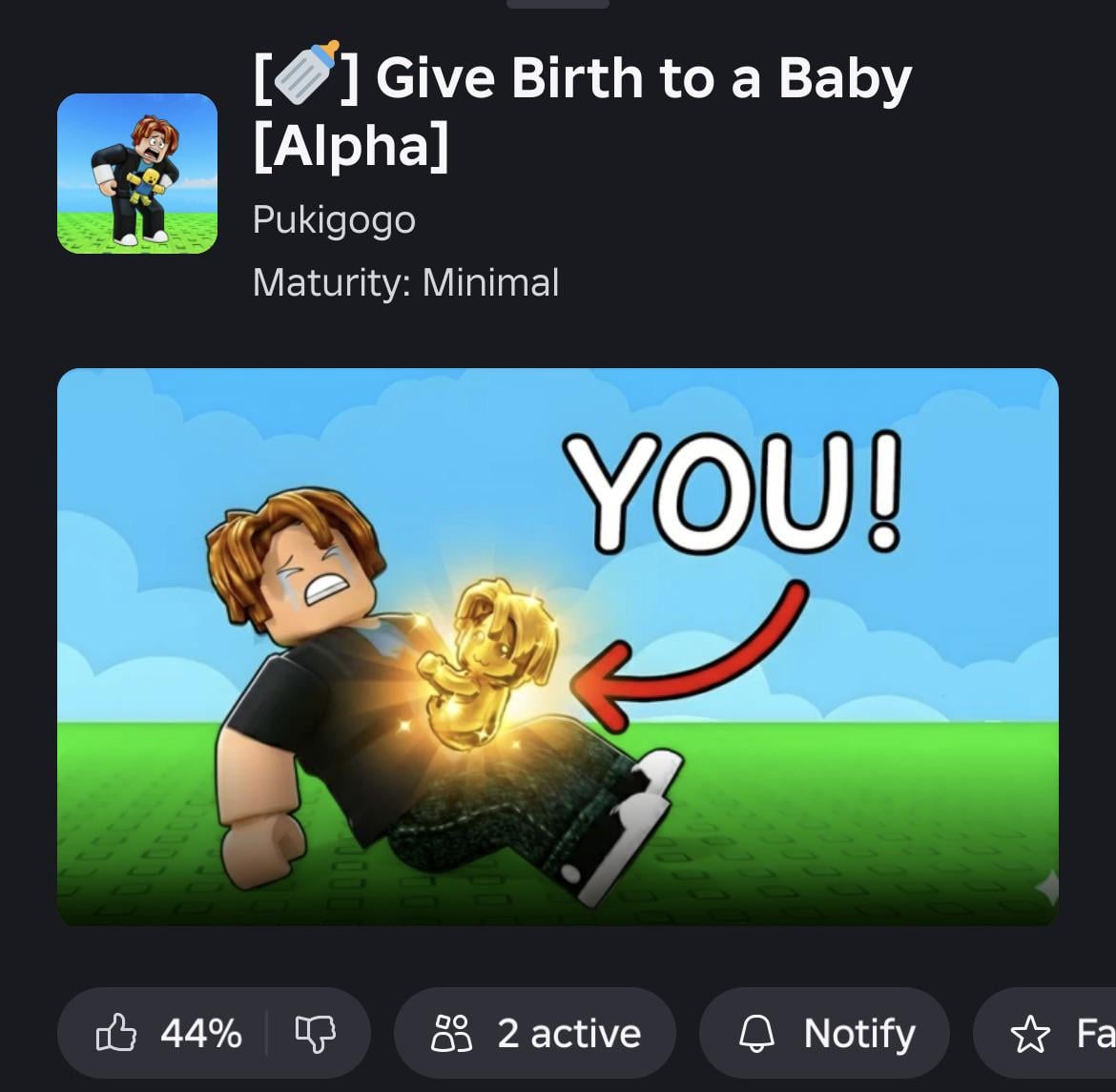Screen dimensions: 1116x1092
Task: Open the game preview image
Action: click(557, 646)
